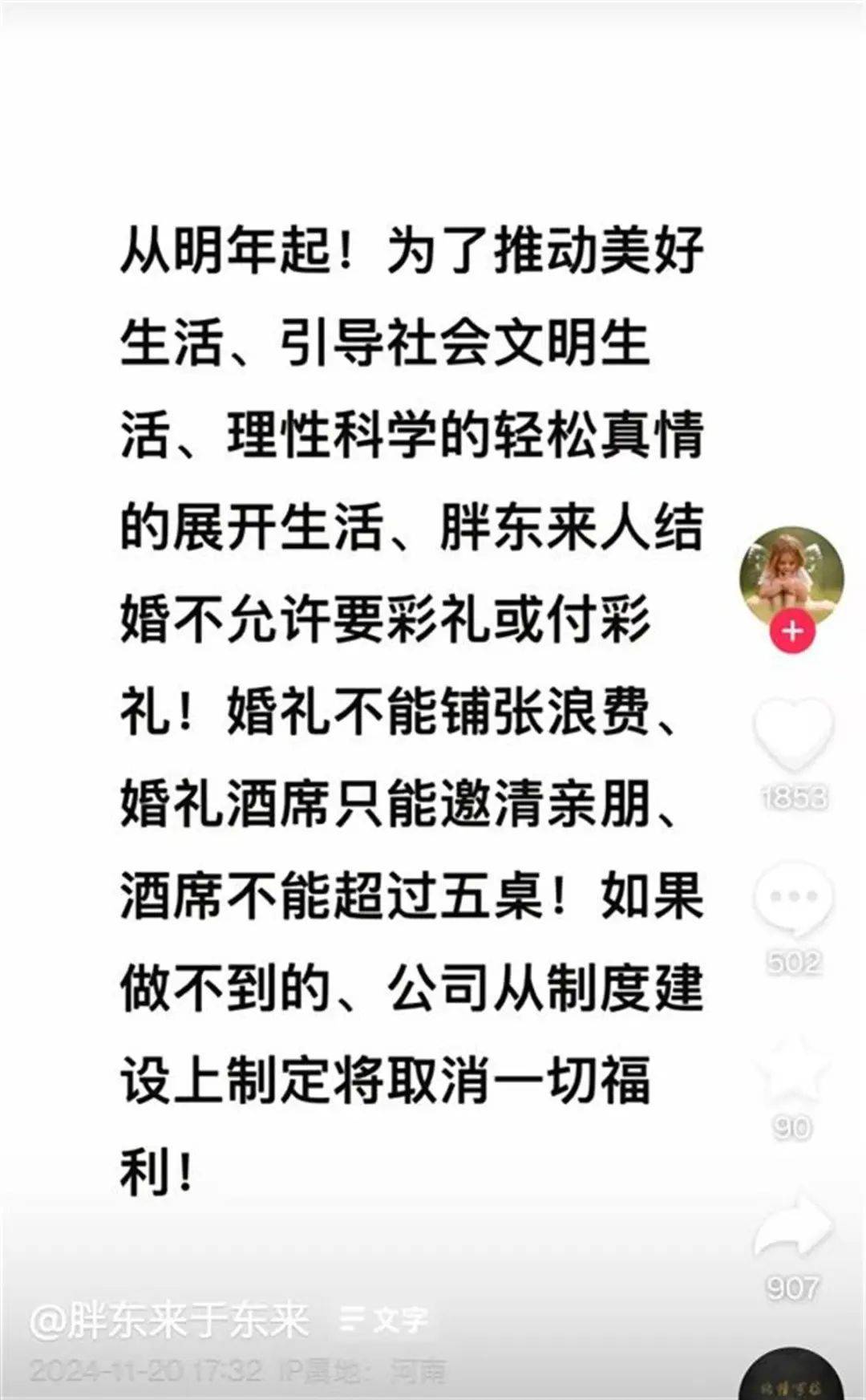
Task: Share this post via the arrow icon
Action: point(793,1229)
